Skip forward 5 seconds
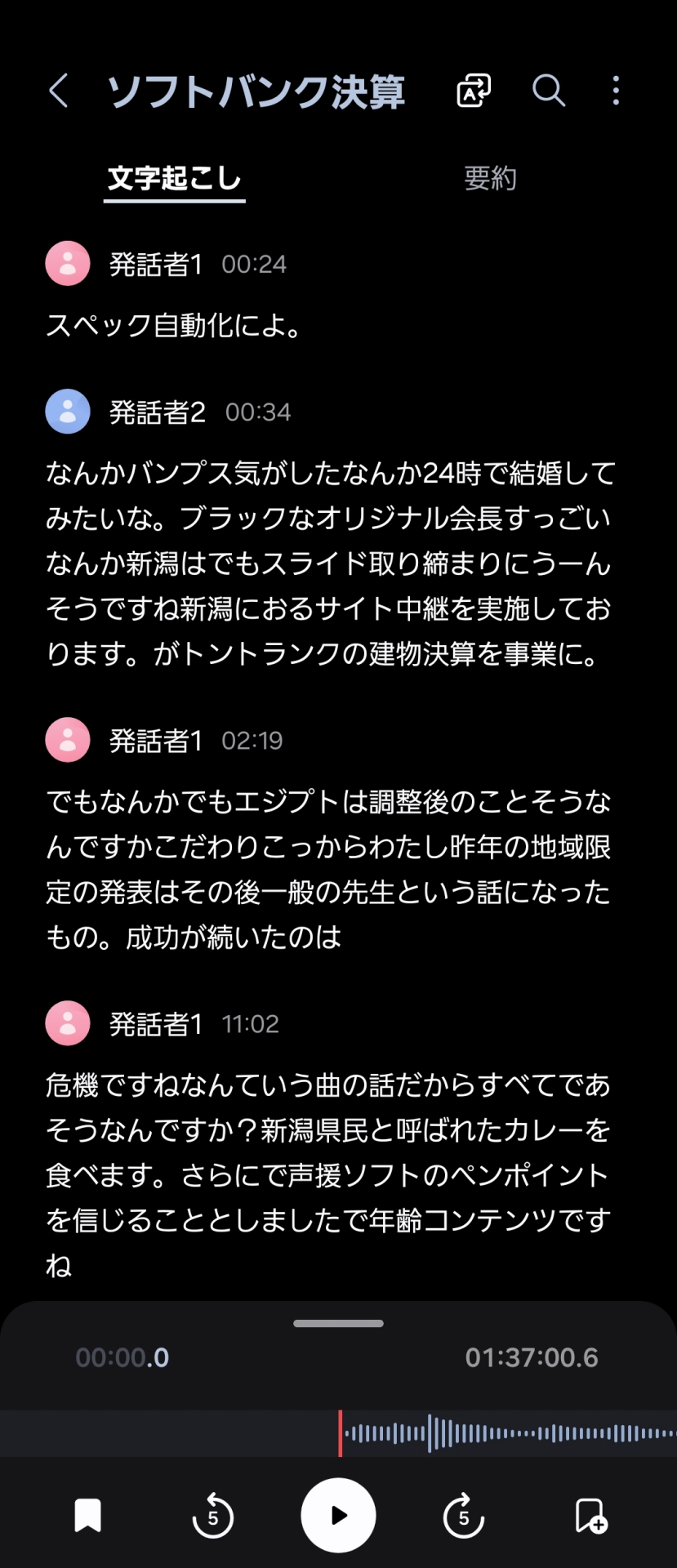The height and width of the screenshot is (1568, 677). (463, 1517)
